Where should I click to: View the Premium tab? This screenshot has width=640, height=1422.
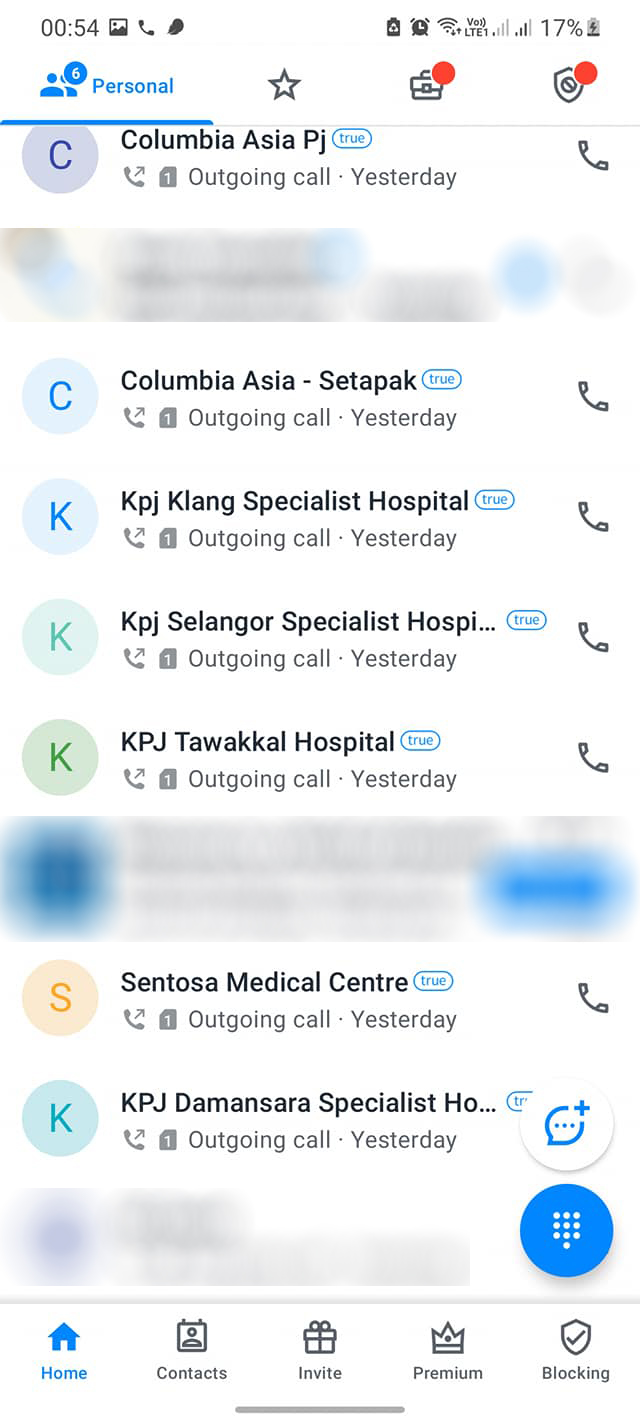(447, 1350)
